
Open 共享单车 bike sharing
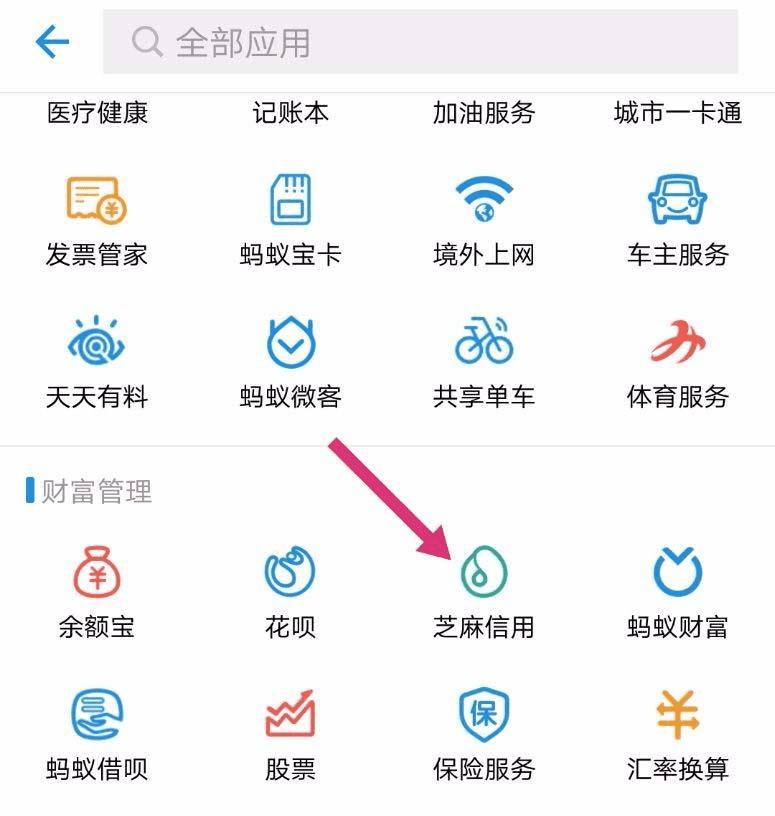tap(484, 344)
